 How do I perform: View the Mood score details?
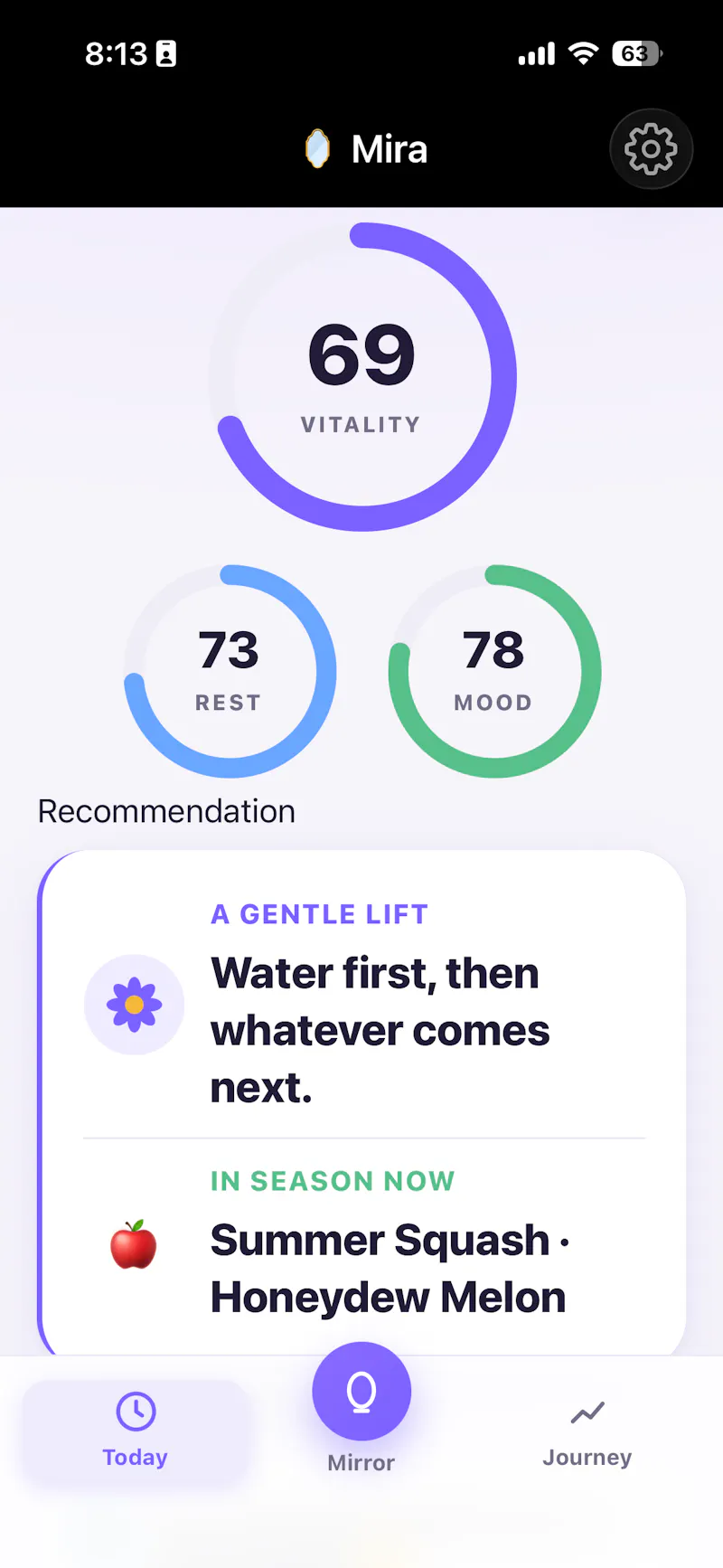[x=494, y=671]
